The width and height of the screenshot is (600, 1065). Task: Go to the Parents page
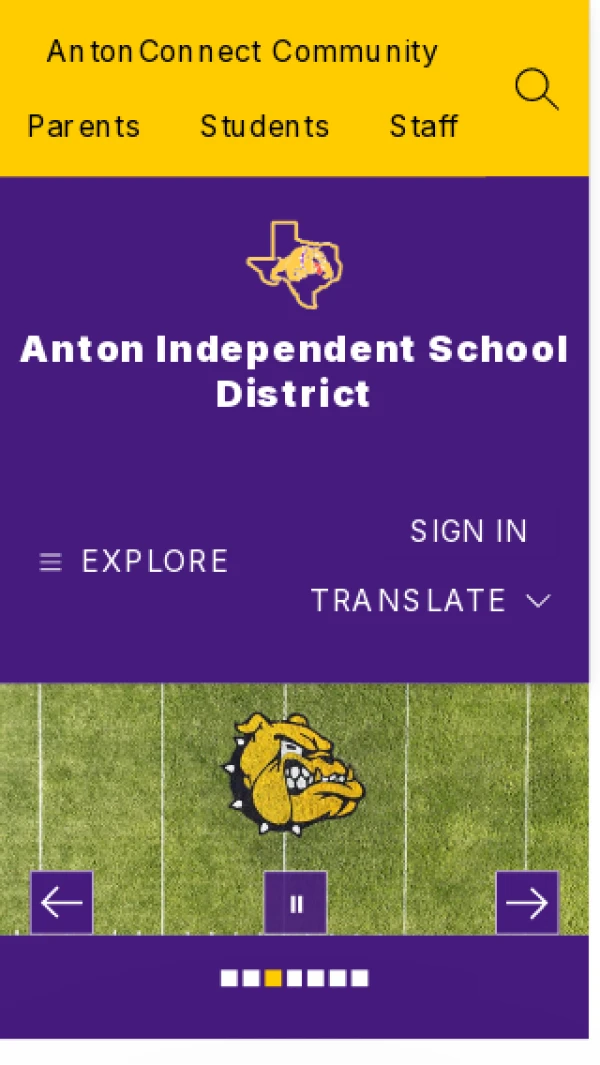click(x=84, y=126)
